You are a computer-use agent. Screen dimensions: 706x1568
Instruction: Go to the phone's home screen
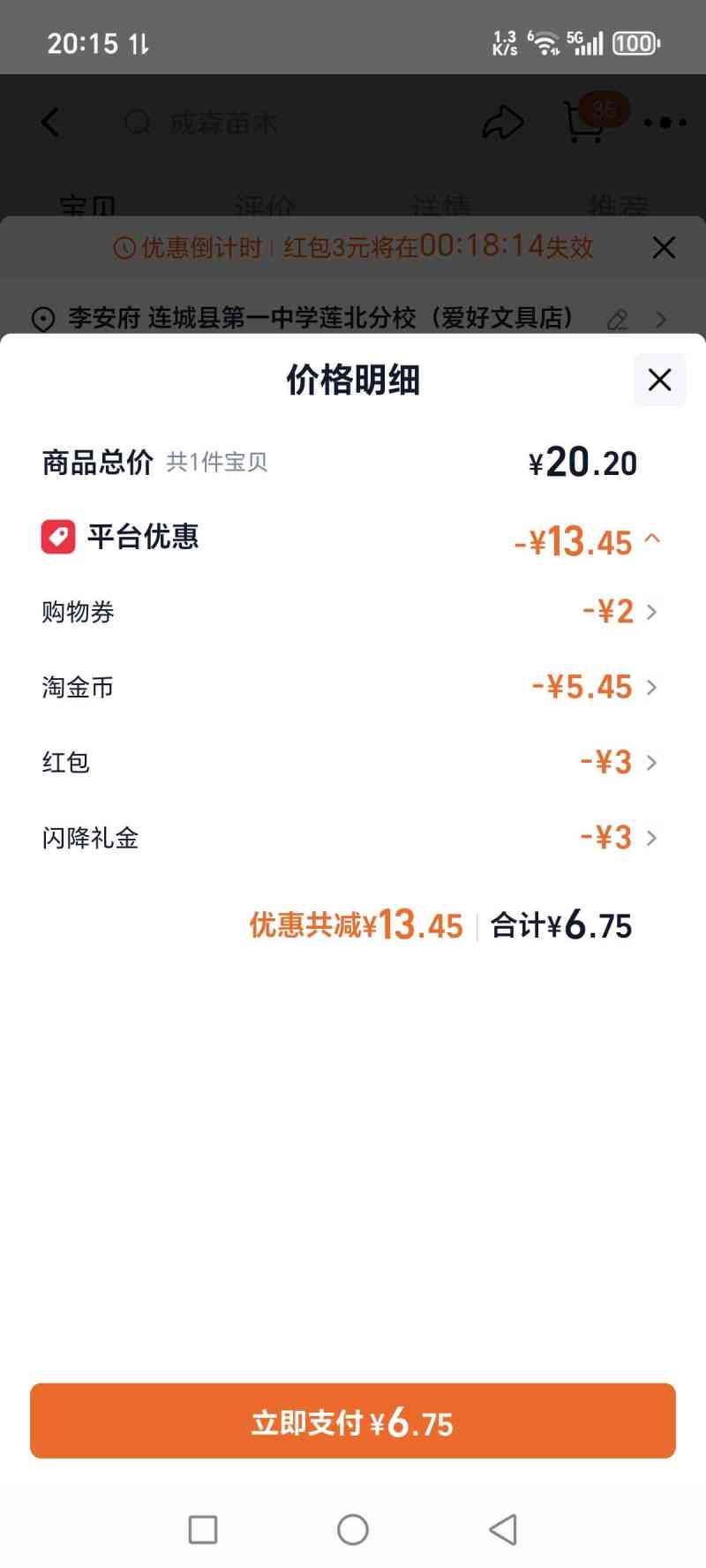(353, 1530)
